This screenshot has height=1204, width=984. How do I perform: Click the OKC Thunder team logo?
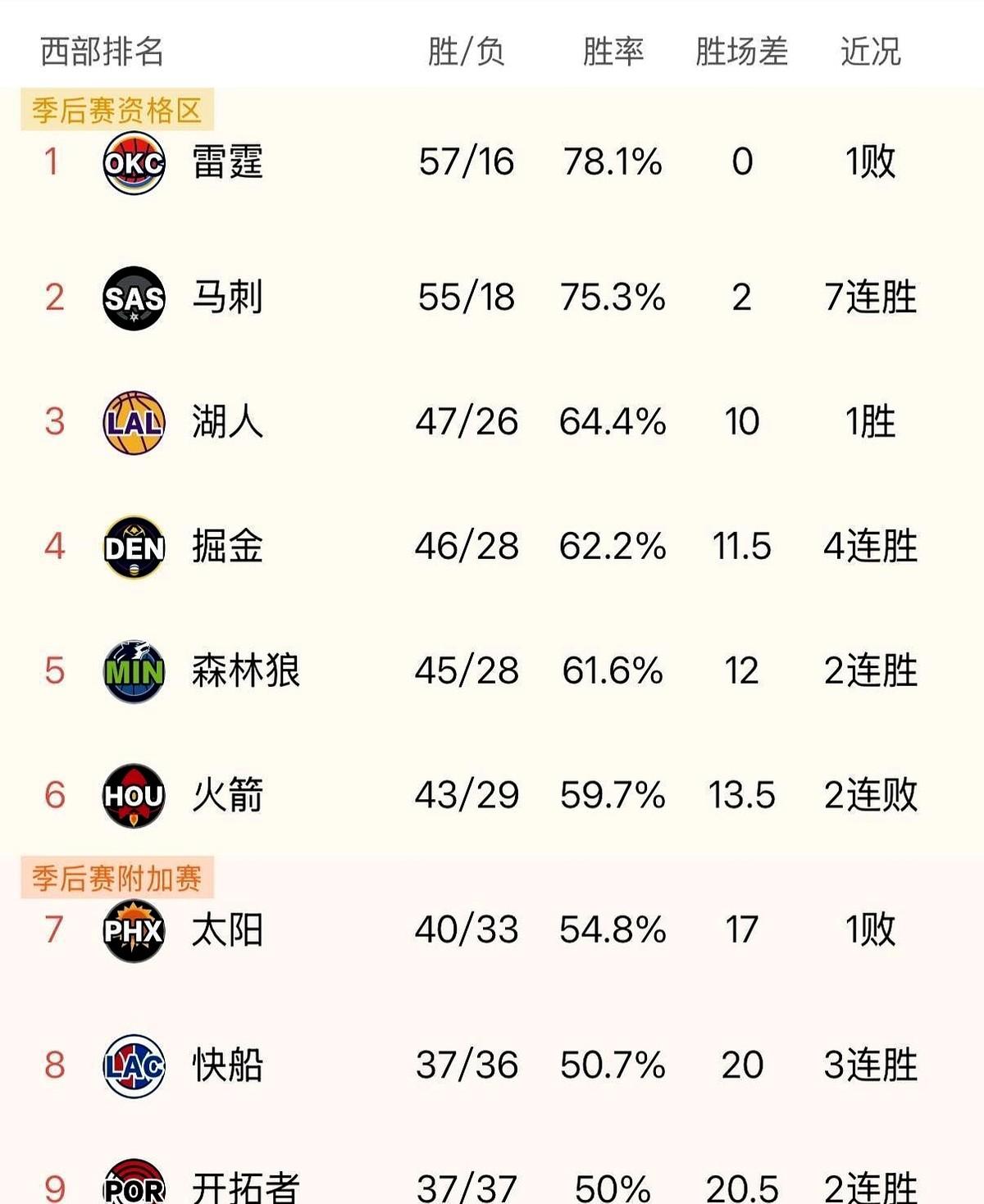click(134, 163)
